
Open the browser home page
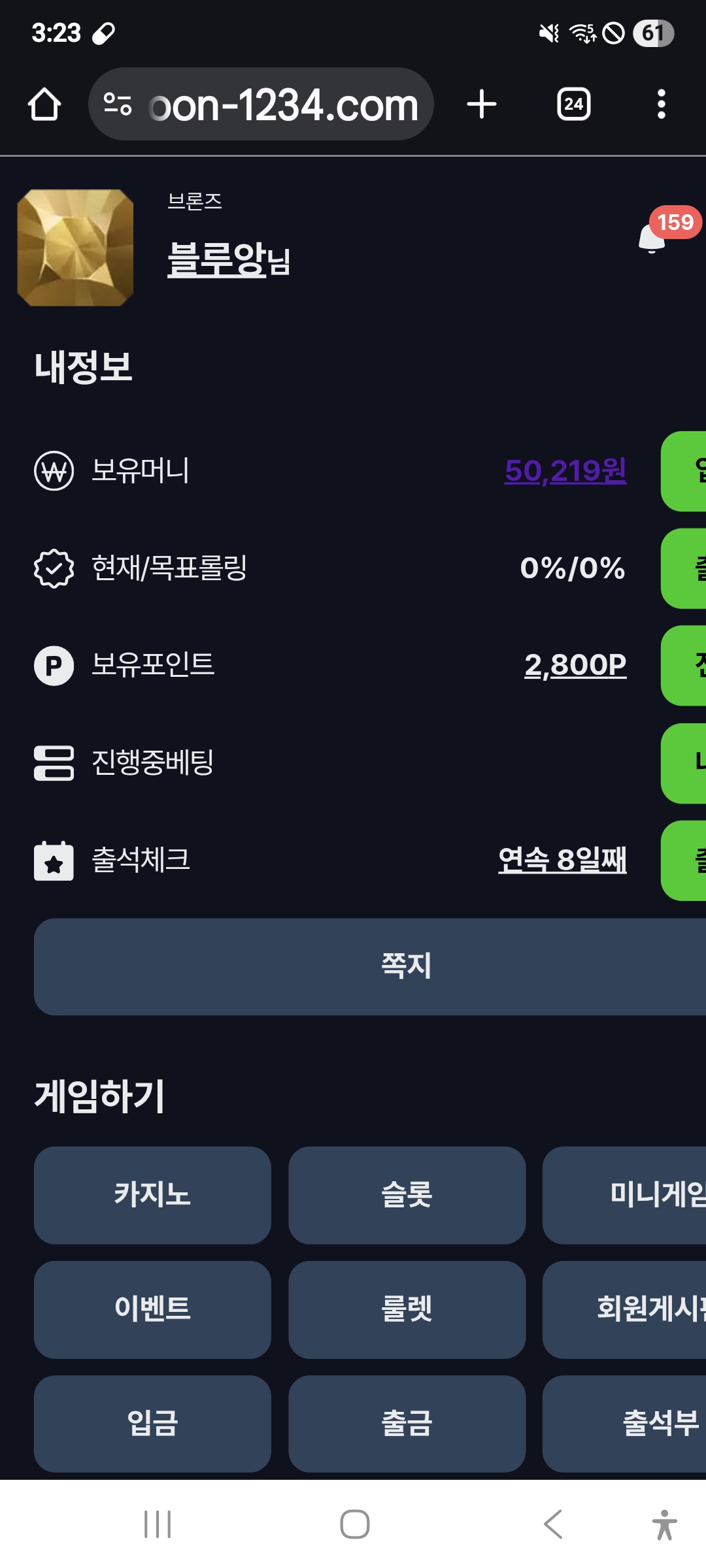pos(44,105)
